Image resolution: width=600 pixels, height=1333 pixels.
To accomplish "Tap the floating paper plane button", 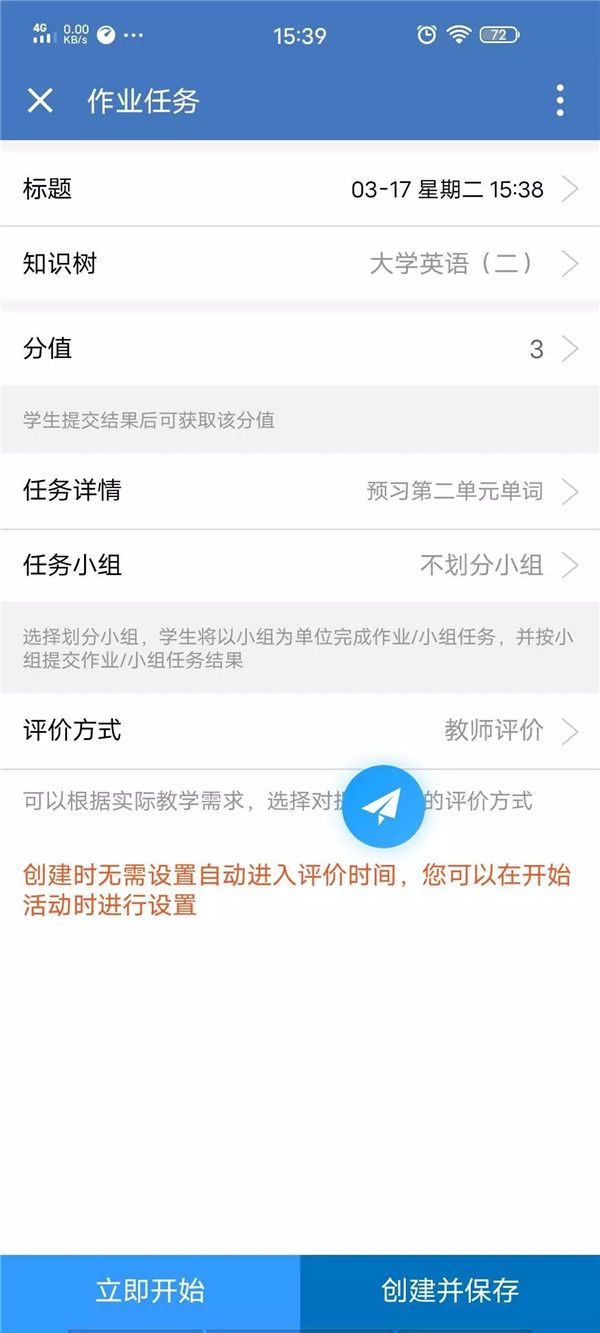I will (x=383, y=806).
